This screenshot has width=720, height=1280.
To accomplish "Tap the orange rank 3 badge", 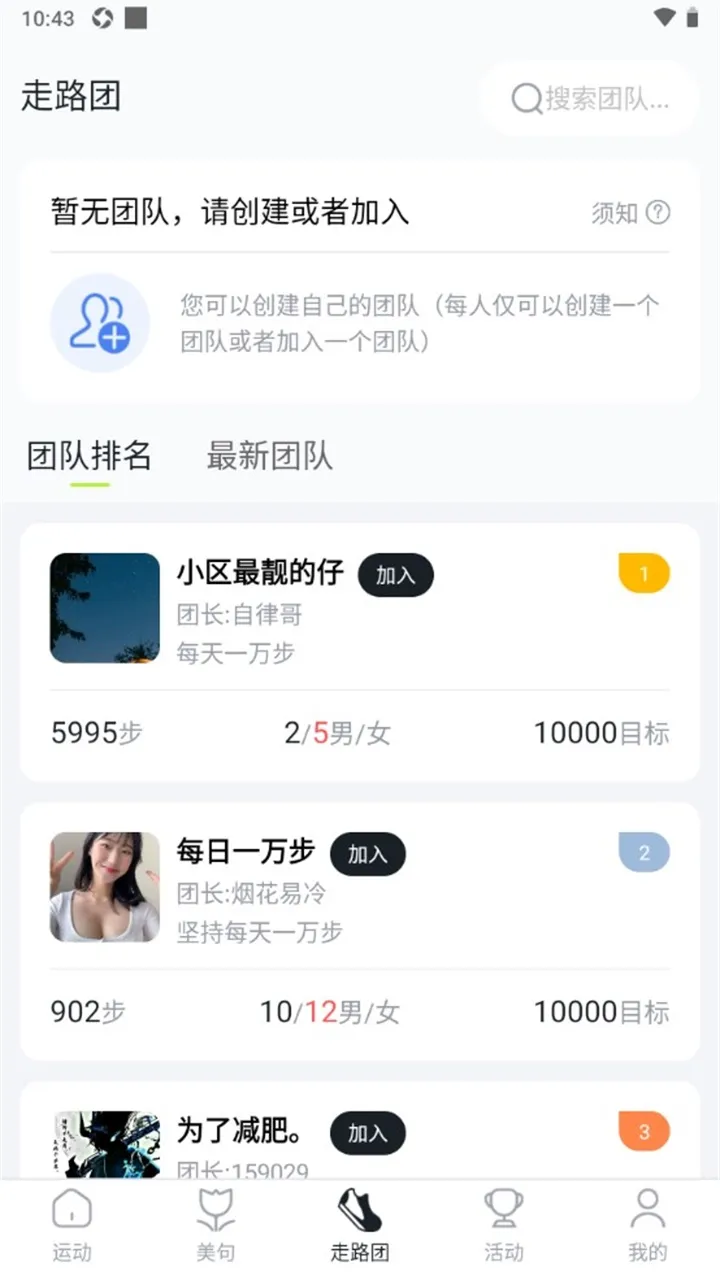I will [644, 1131].
